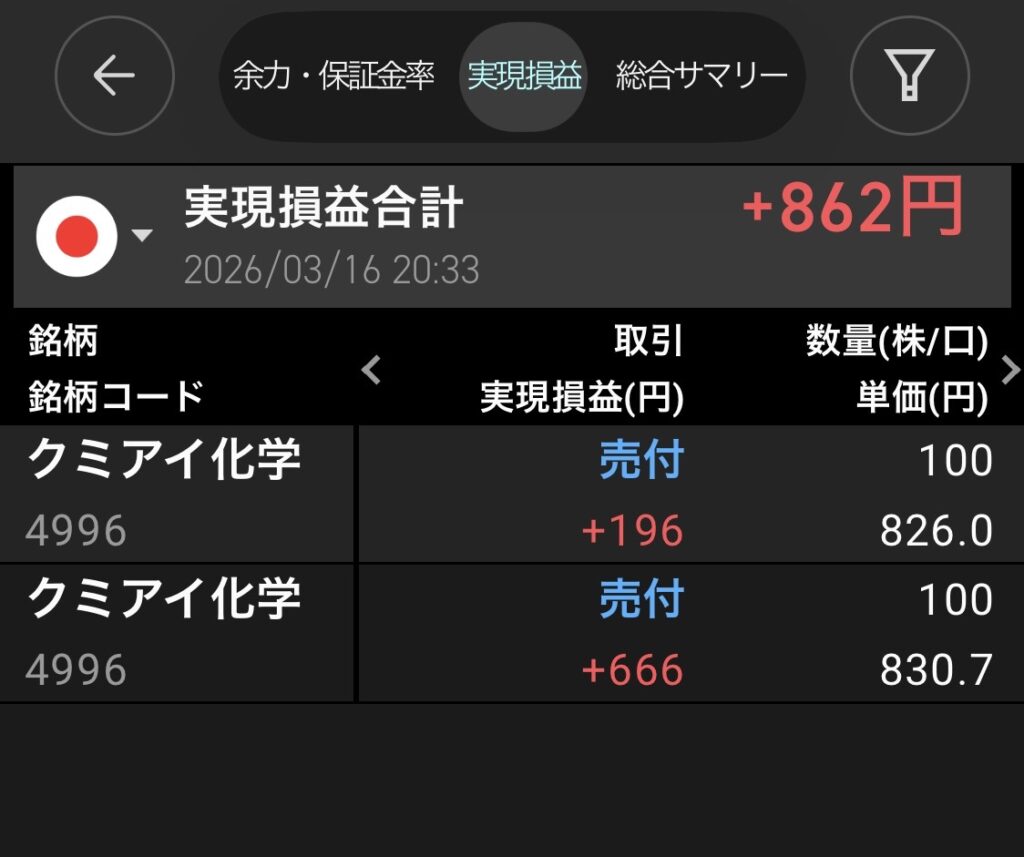The width and height of the screenshot is (1024, 857).
Task: Show next columns with right chevron
Action: tap(1010, 370)
